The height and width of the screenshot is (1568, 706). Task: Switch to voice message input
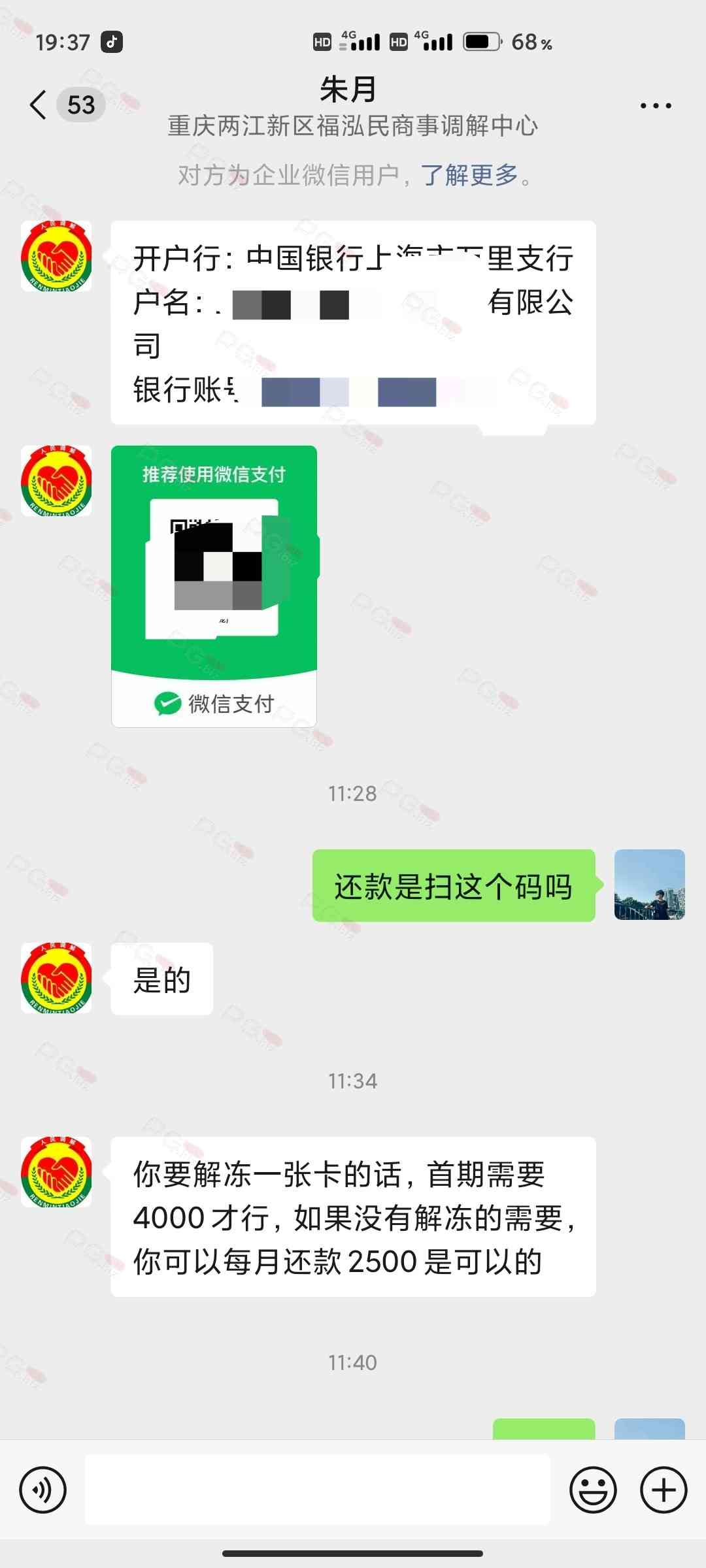tap(43, 1490)
